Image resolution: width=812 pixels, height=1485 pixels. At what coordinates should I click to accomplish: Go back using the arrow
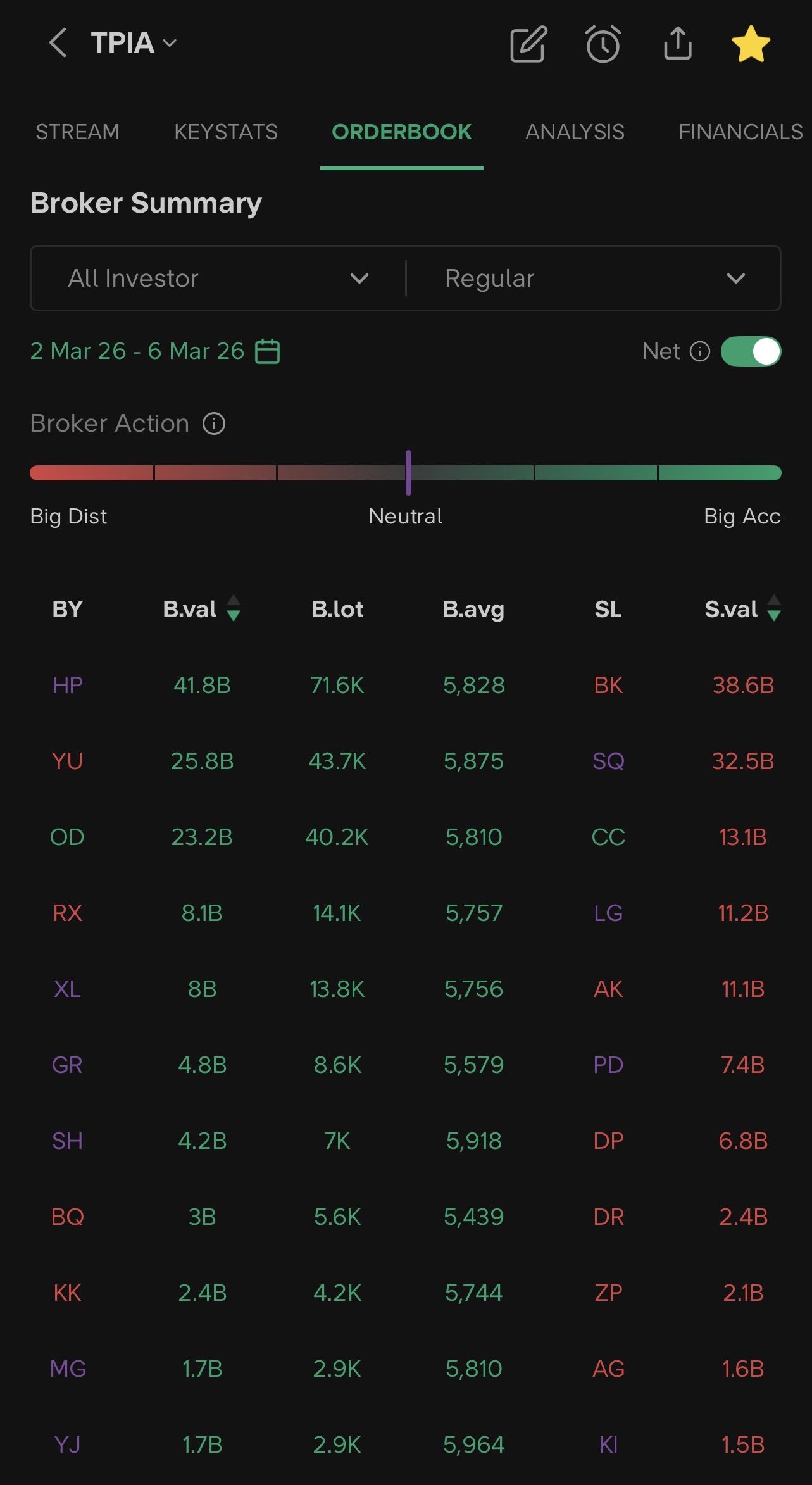click(58, 43)
